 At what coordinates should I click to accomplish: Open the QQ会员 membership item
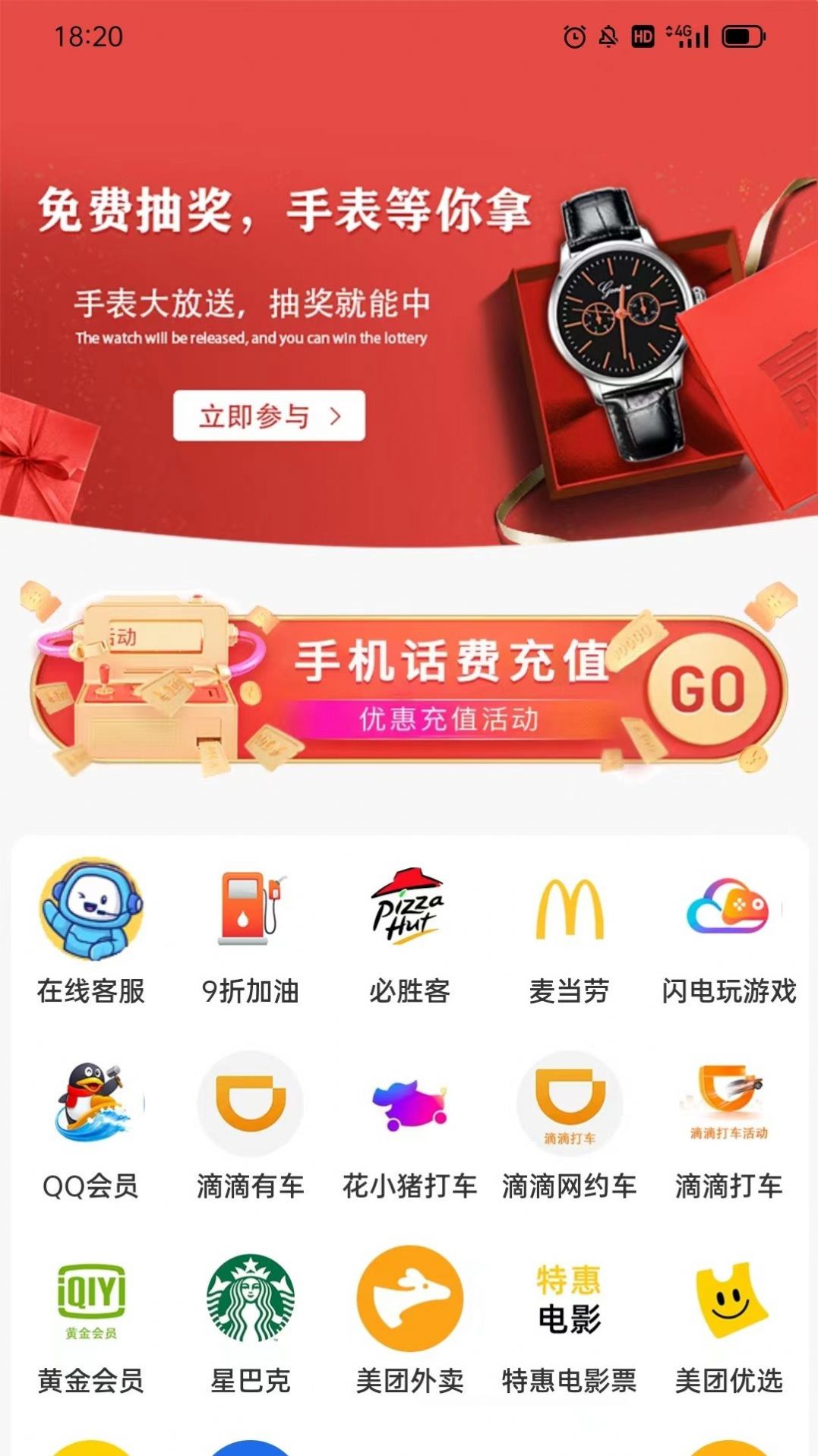pyautogui.click(x=91, y=1126)
